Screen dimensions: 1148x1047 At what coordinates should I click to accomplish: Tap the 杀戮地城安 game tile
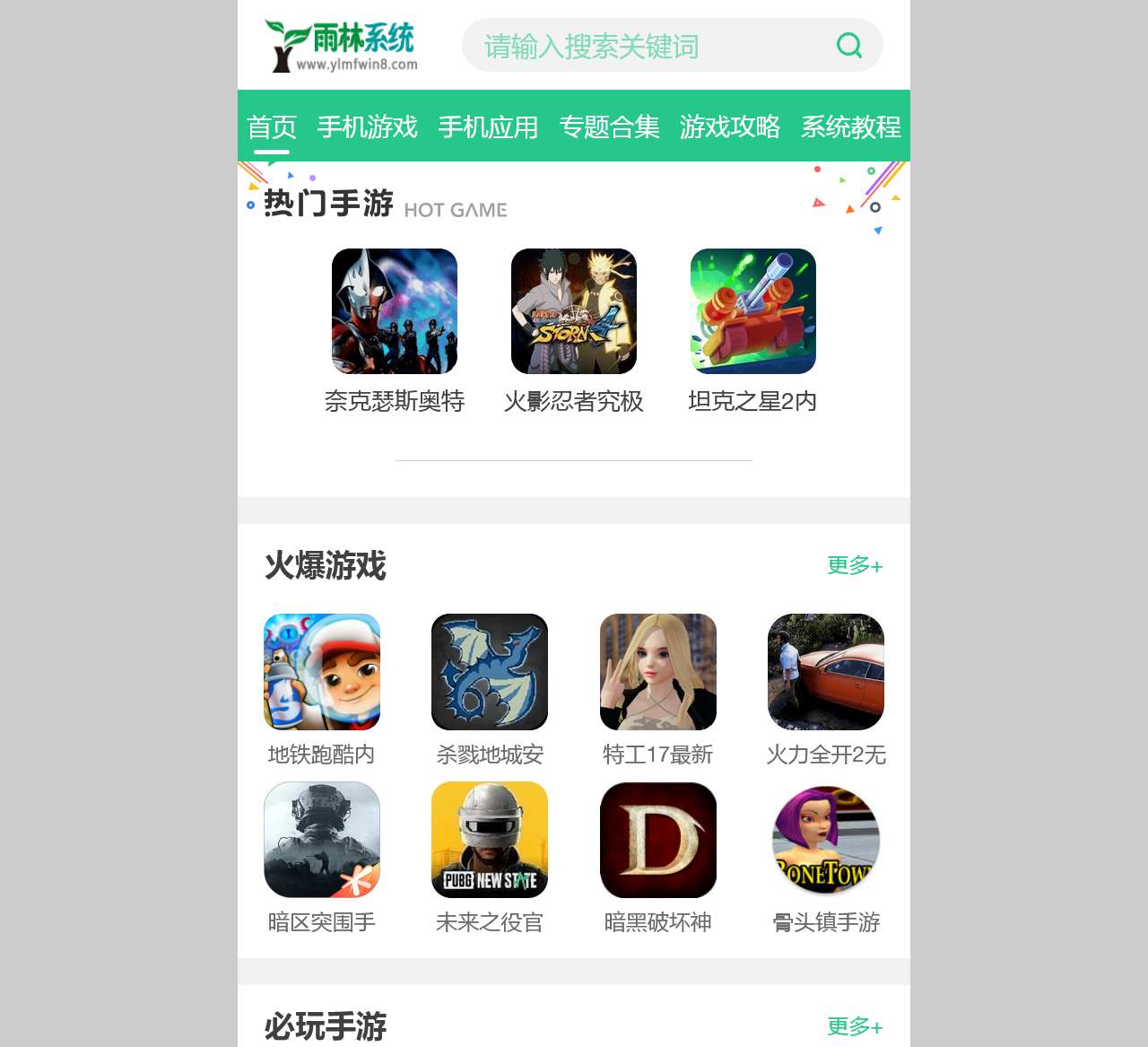(x=490, y=672)
